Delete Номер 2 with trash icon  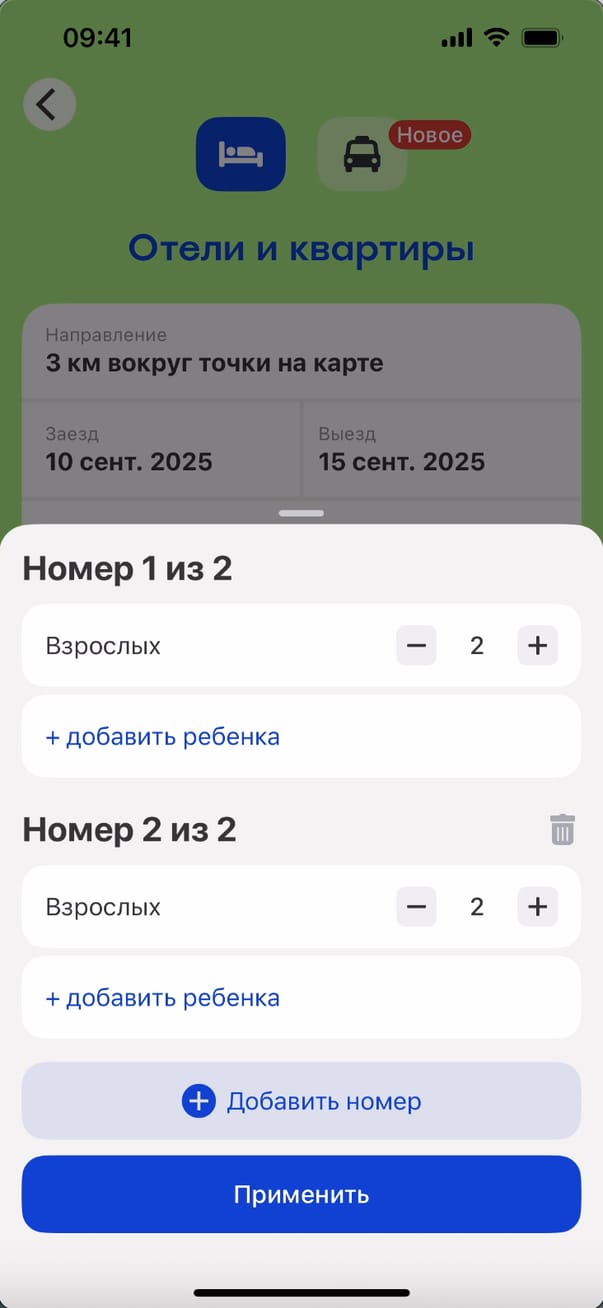click(563, 830)
